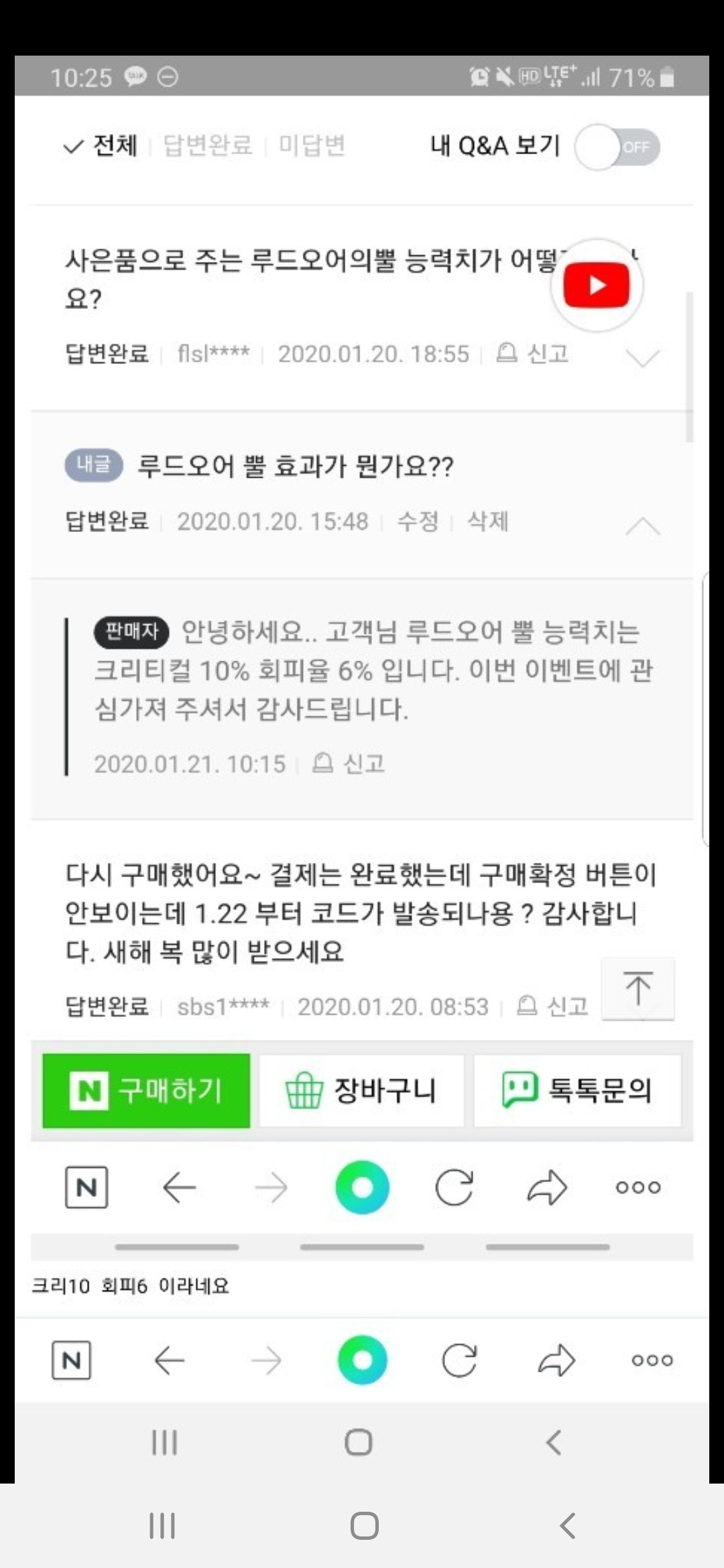Start a 톡톡문의 inquiry
This screenshot has height=1568, width=724.
(x=577, y=1090)
